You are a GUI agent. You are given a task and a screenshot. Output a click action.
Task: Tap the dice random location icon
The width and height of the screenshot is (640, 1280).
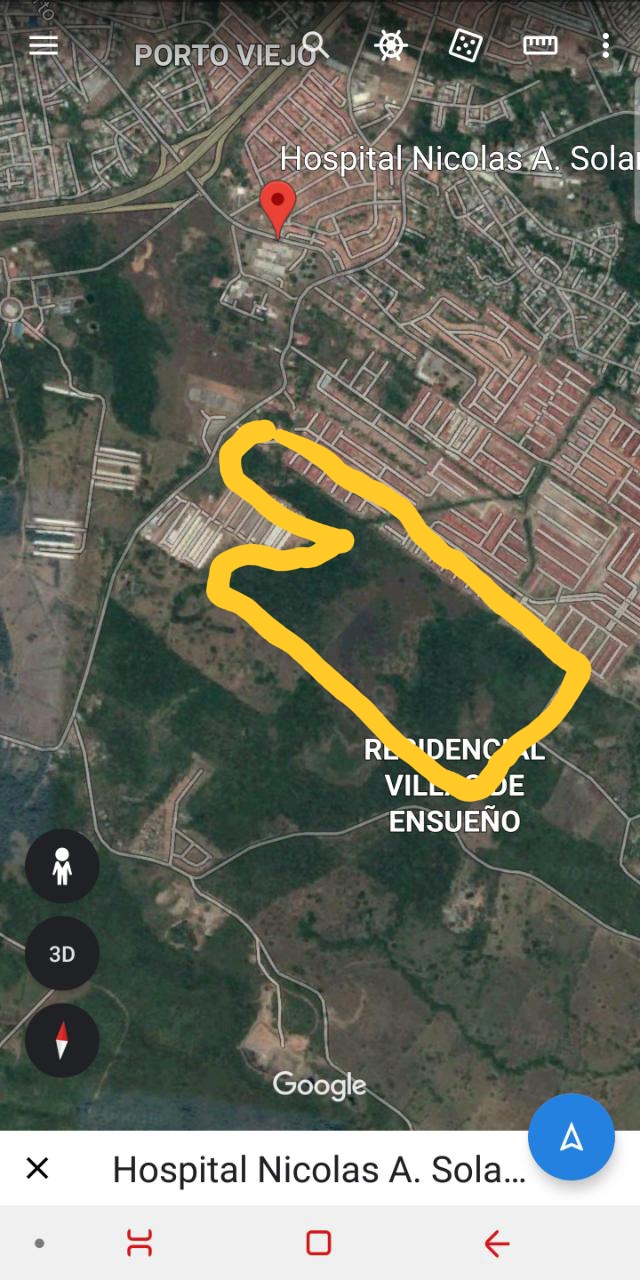(x=465, y=45)
